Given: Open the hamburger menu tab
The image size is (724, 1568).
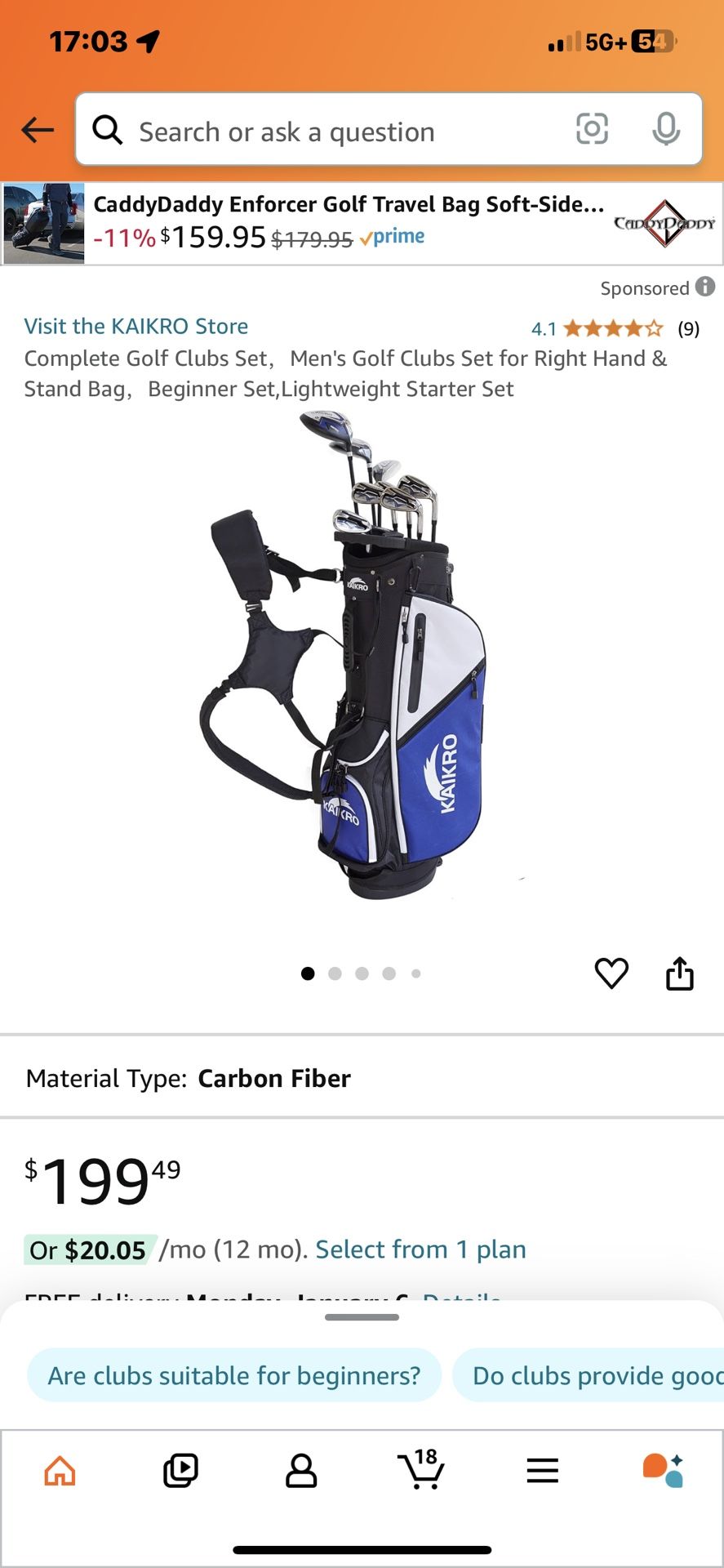Looking at the screenshot, I should [542, 1471].
